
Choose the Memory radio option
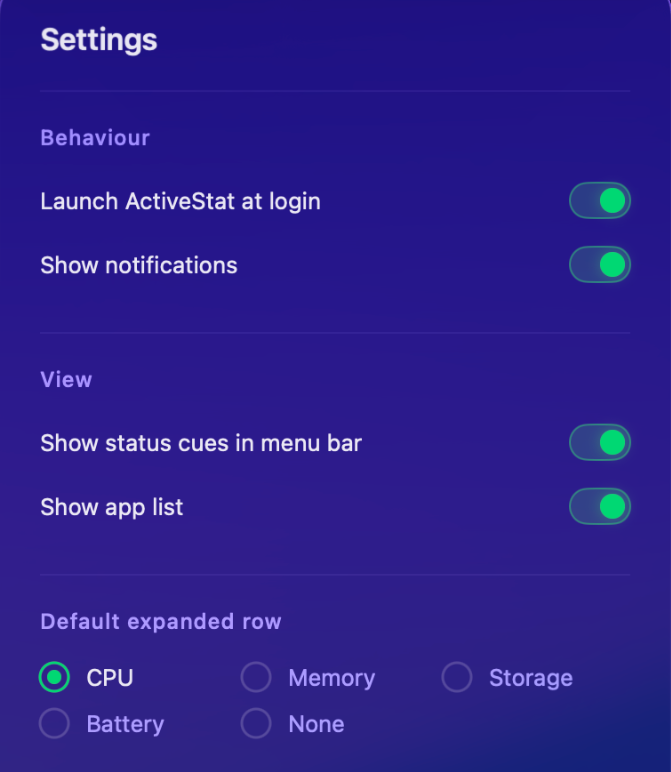click(x=256, y=678)
